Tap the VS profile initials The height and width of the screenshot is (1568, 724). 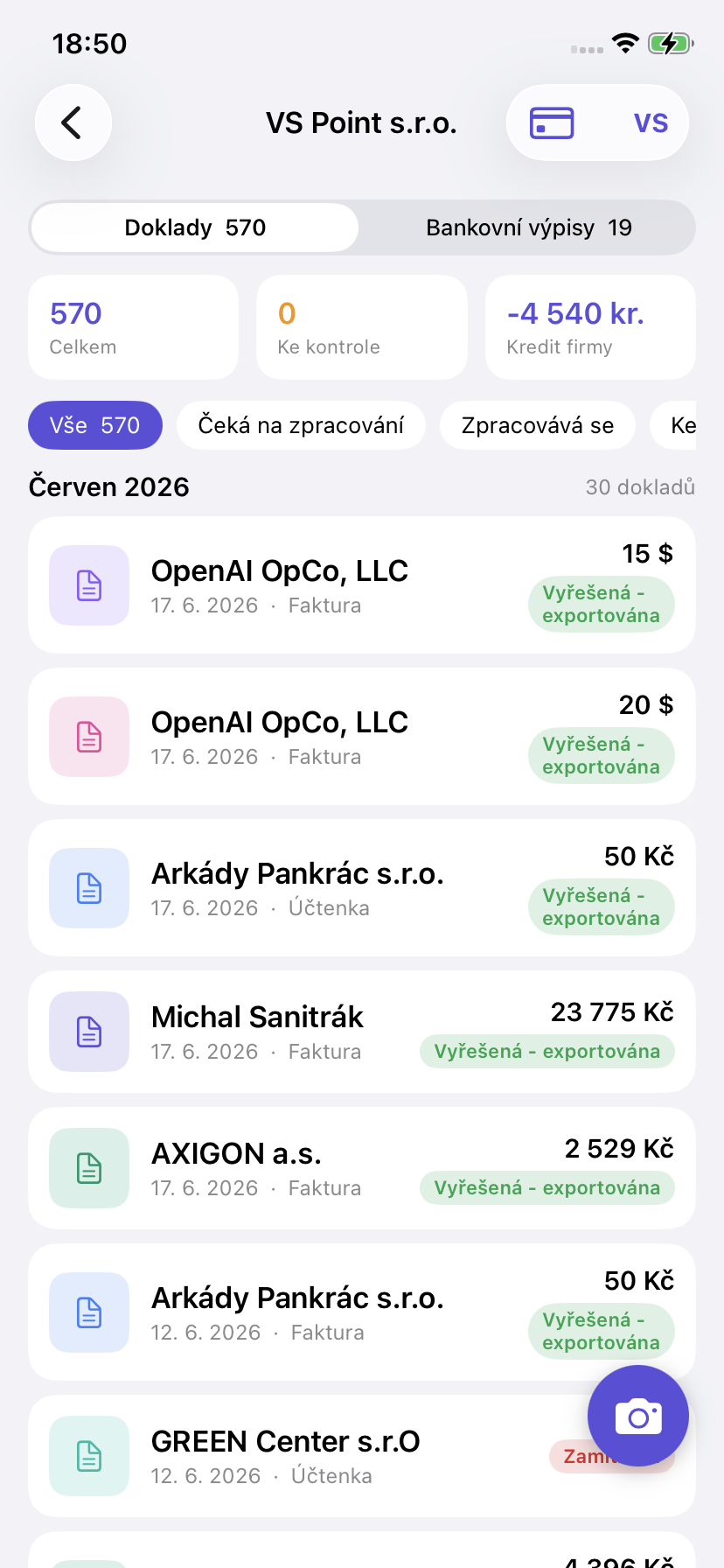651,122
